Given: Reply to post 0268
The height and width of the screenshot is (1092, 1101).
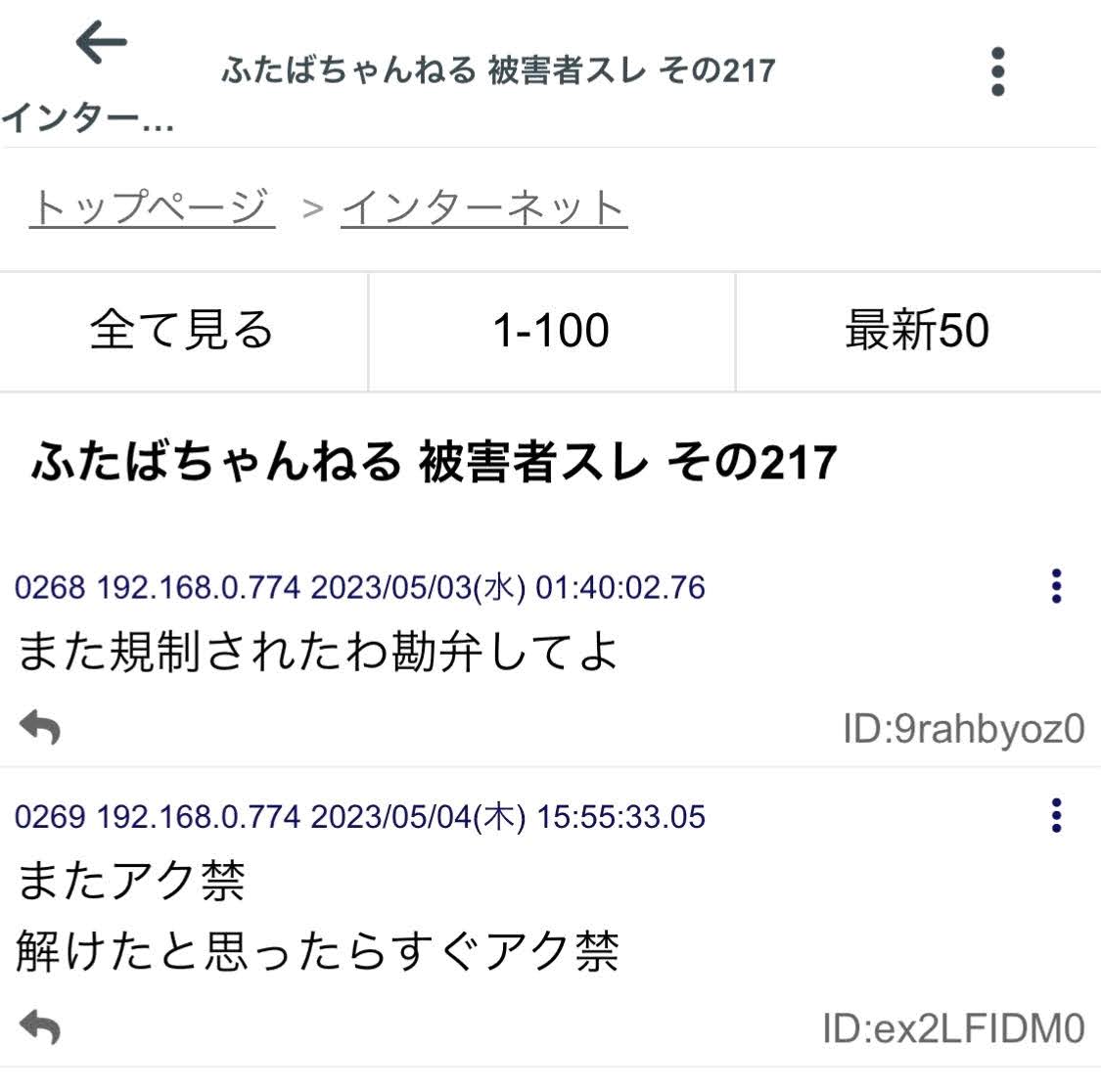Looking at the screenshot, I should pyautogui.click(x=40, y=727).
